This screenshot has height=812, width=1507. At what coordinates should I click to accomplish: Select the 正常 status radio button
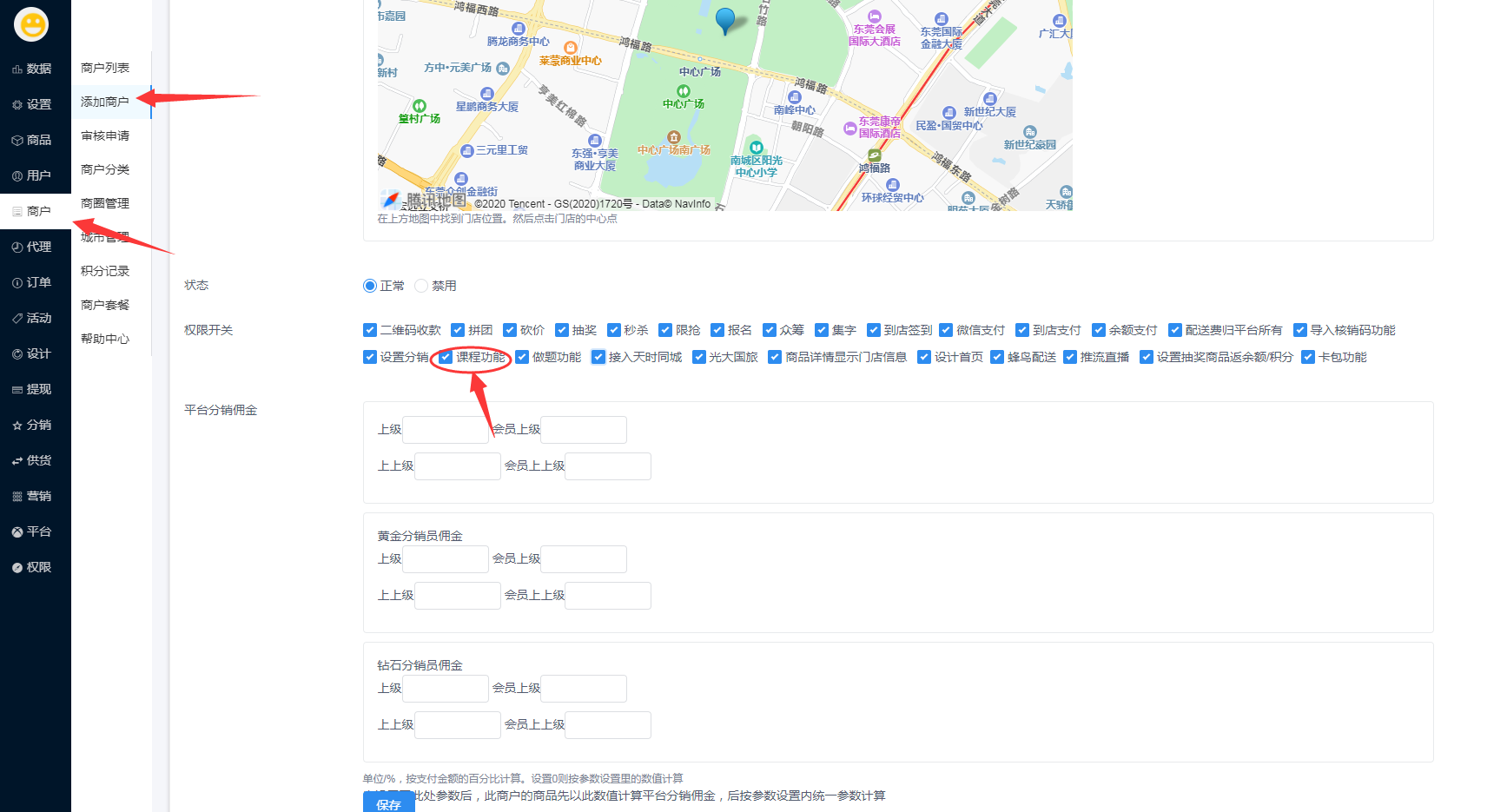click(370, 286)
